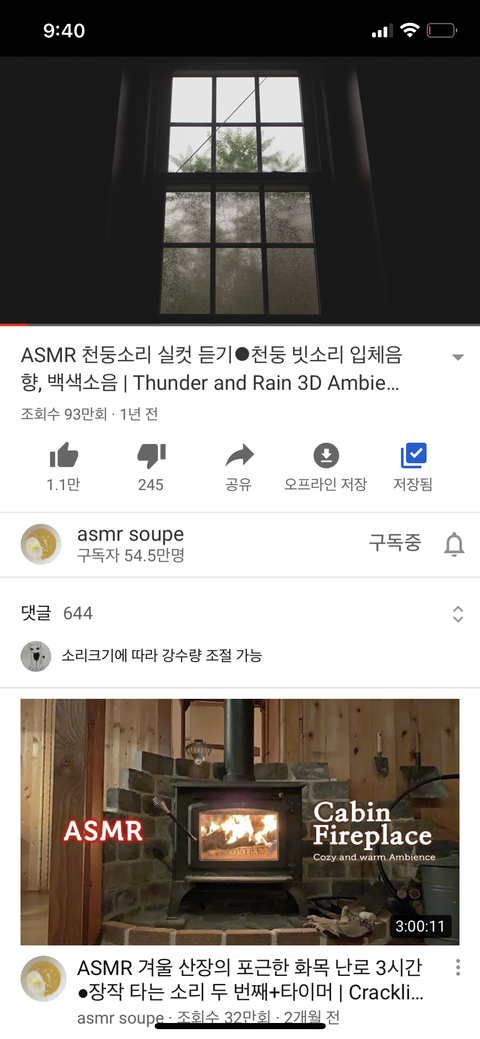Share this video via 공유
This screenshot has height=1039, width=480.
coord(239,467)
